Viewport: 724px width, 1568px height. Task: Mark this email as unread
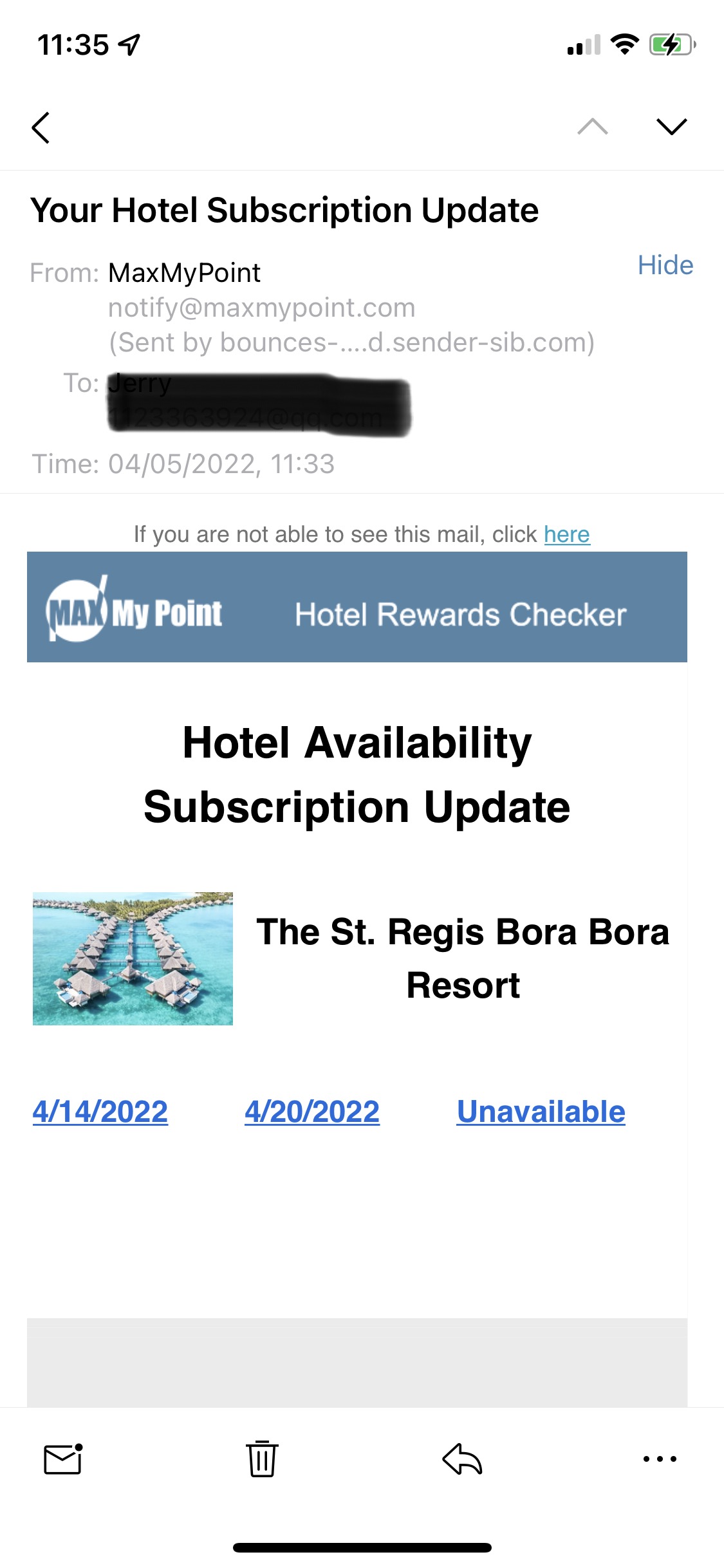[63, 1459]
